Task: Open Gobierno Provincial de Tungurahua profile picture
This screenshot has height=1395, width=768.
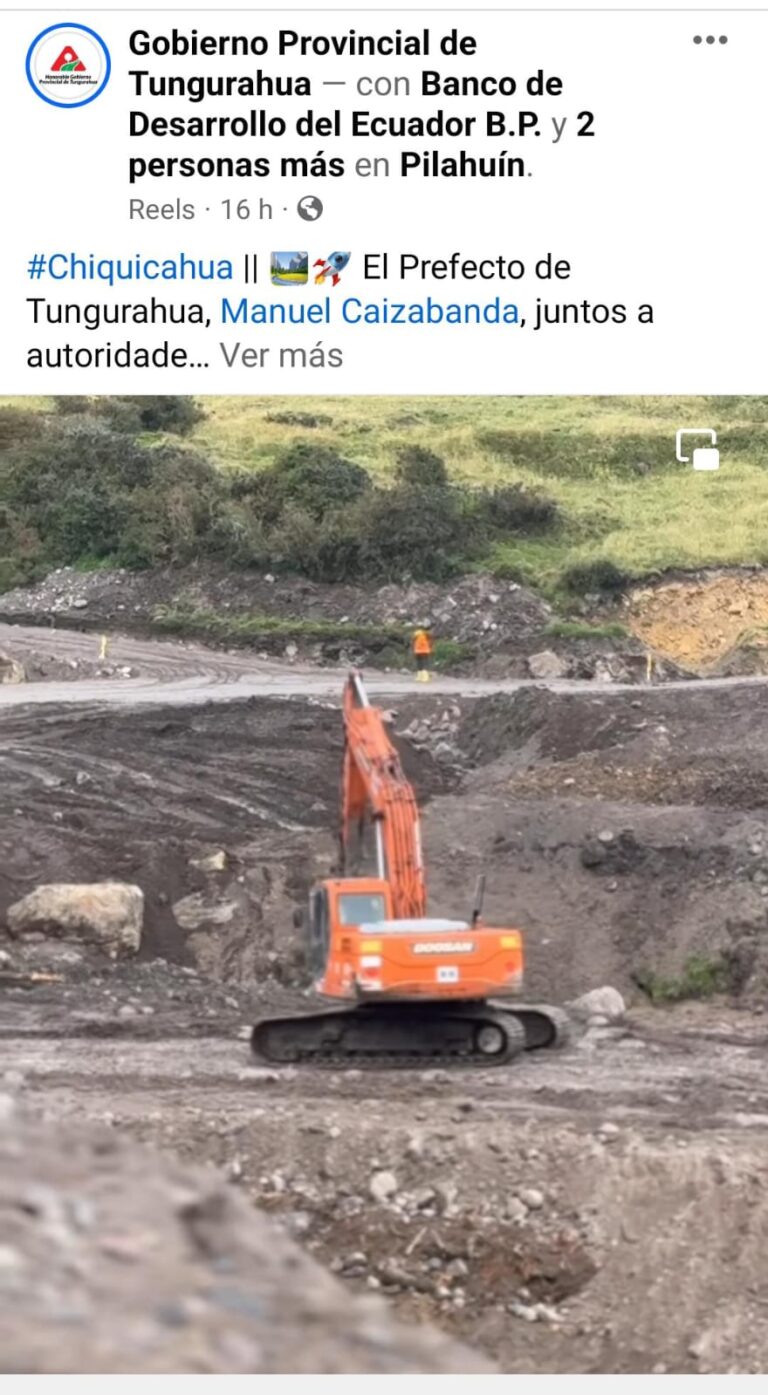Action: coord(68,66)
